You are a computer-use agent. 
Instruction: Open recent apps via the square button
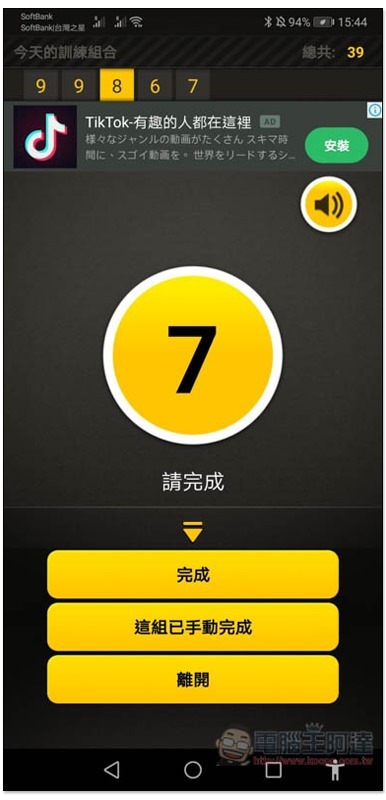coord(273,769)
